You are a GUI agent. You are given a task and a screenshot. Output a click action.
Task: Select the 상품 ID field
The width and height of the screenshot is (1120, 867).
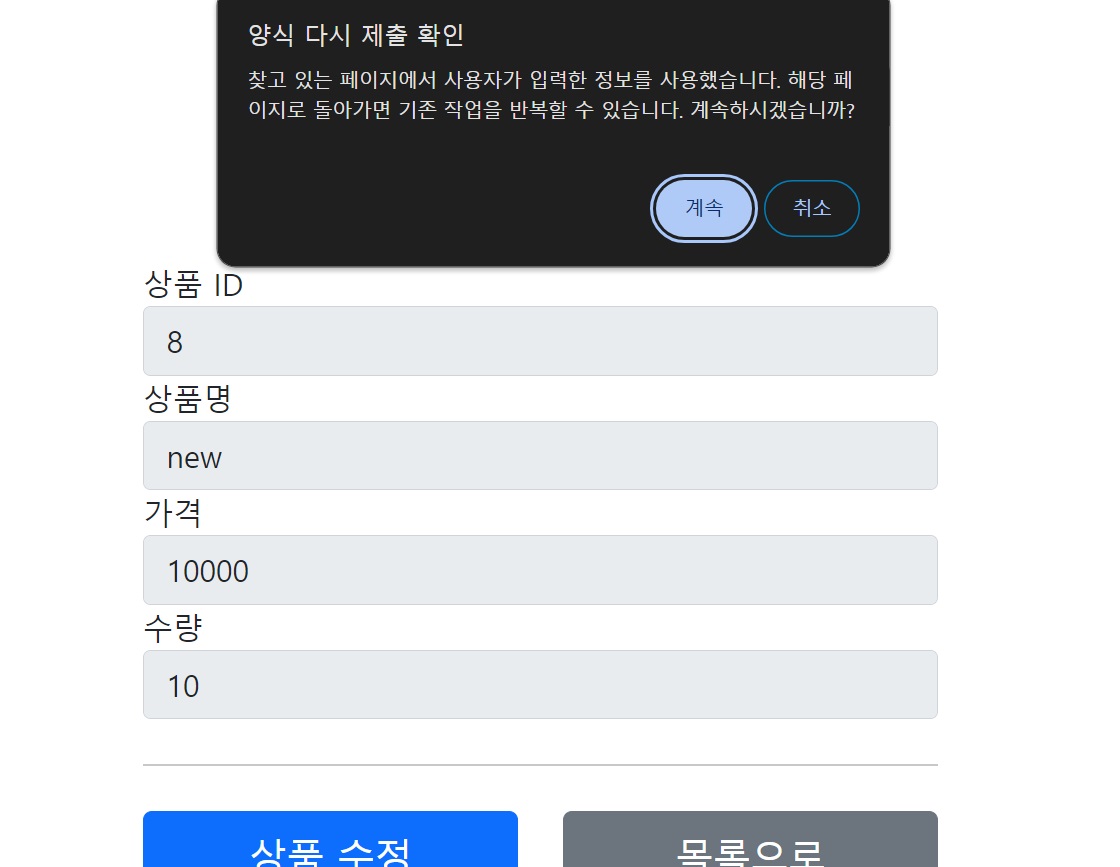pos(540,341)
